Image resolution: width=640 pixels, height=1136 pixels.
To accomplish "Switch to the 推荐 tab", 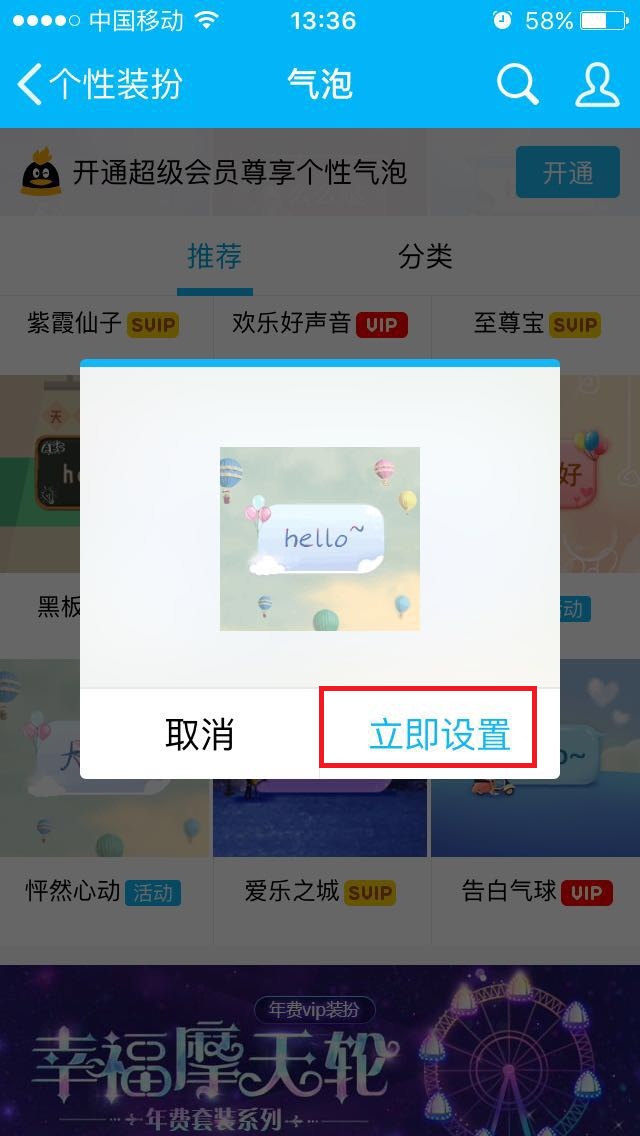I will click(214, 256).
